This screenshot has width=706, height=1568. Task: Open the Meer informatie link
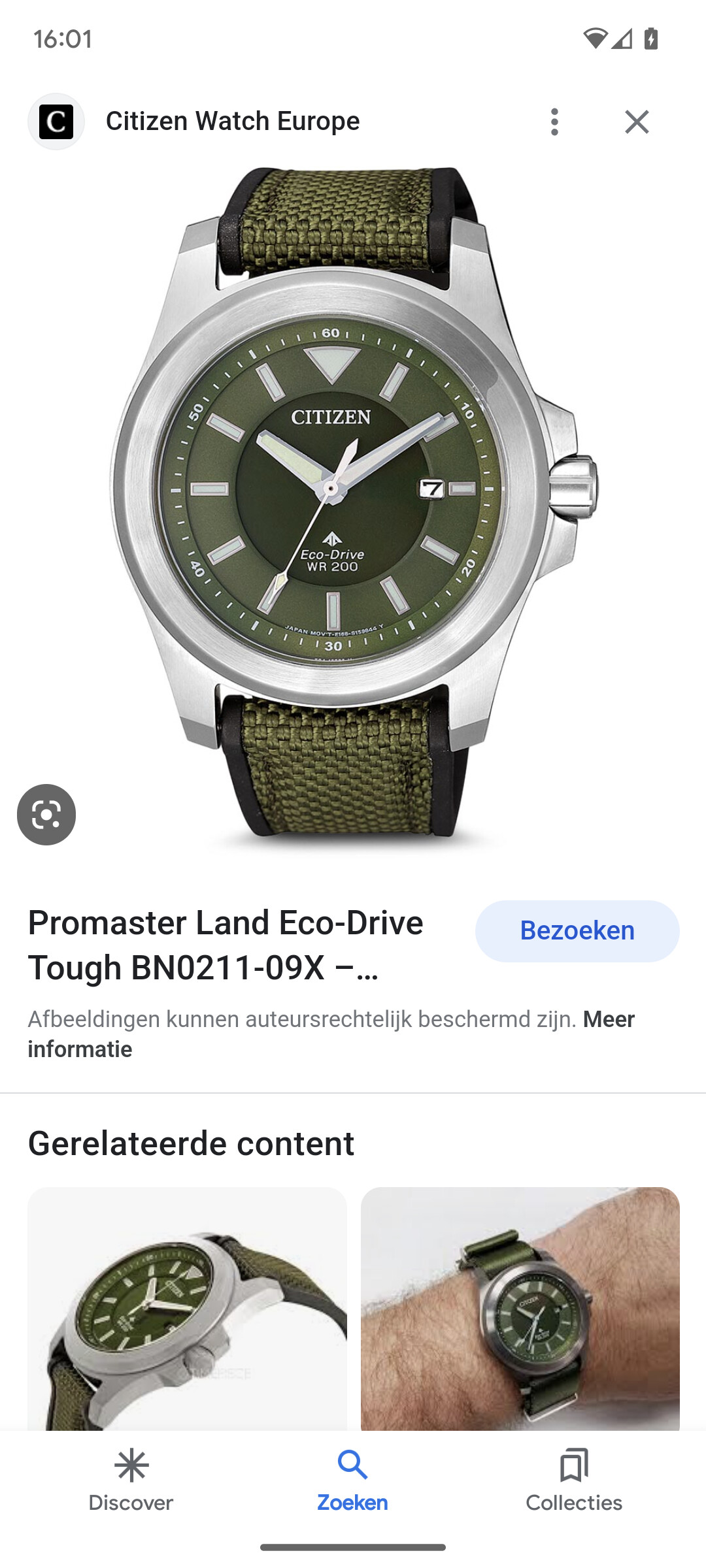(331, 1034)
